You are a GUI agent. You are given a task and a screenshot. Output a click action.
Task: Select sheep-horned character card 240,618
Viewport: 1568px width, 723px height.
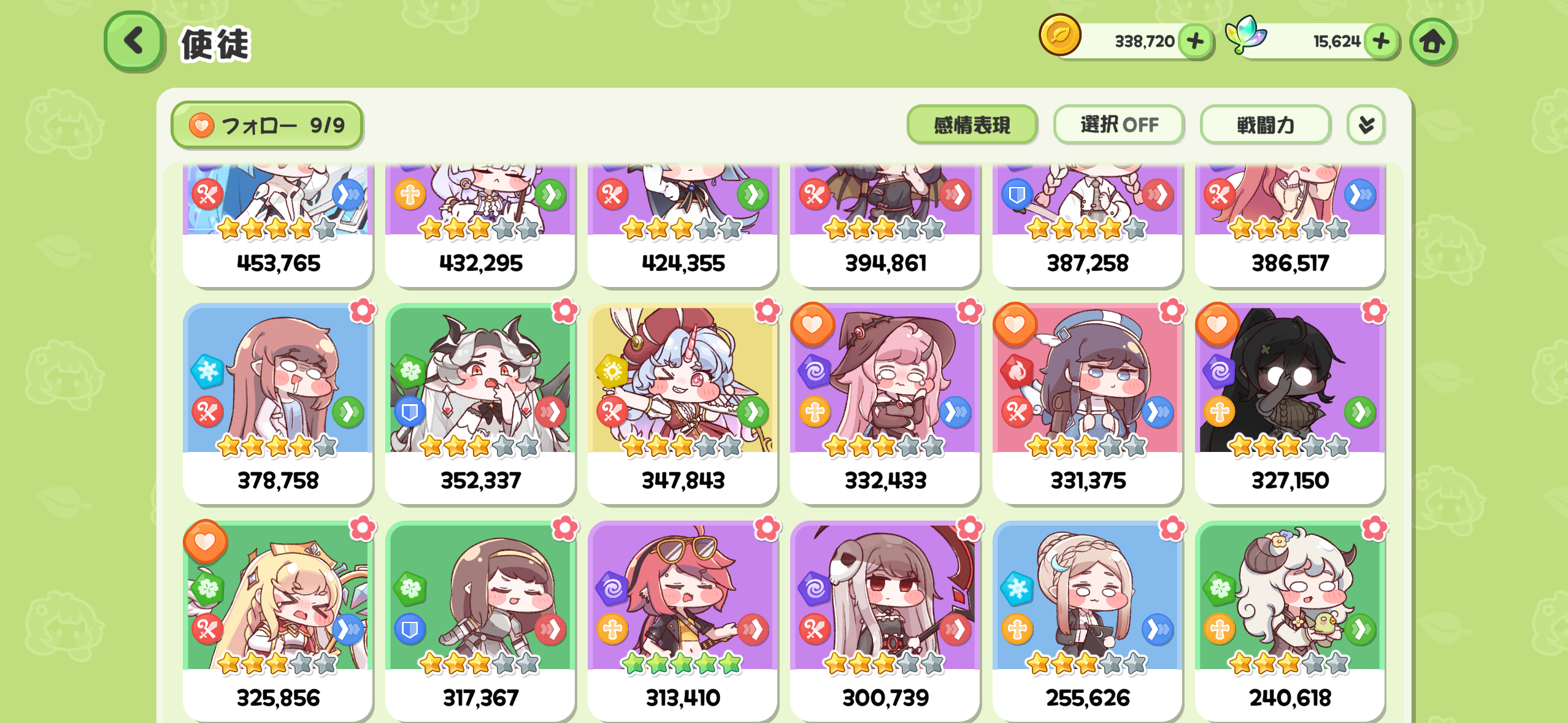point(1290,621)
